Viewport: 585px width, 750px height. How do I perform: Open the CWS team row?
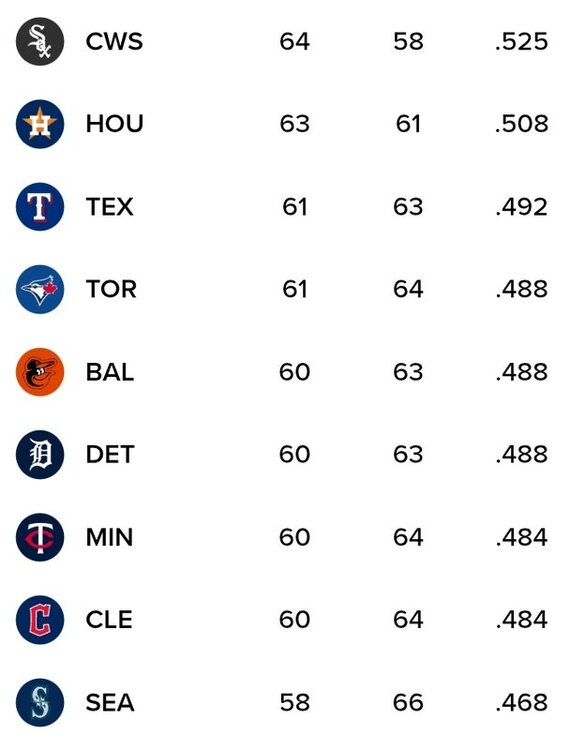point(292,41)
